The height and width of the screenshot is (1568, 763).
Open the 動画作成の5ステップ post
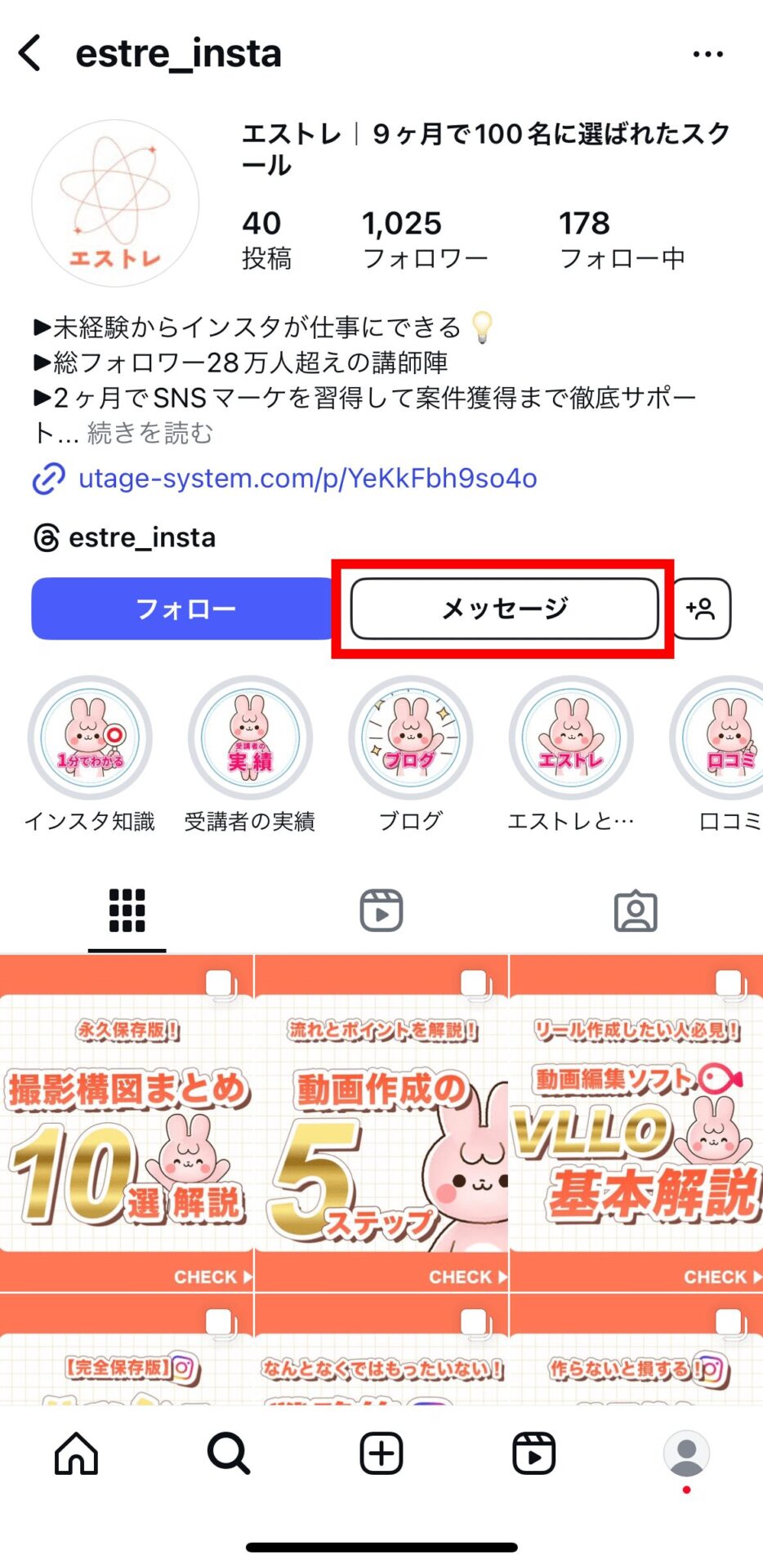tap(381, 1123)
